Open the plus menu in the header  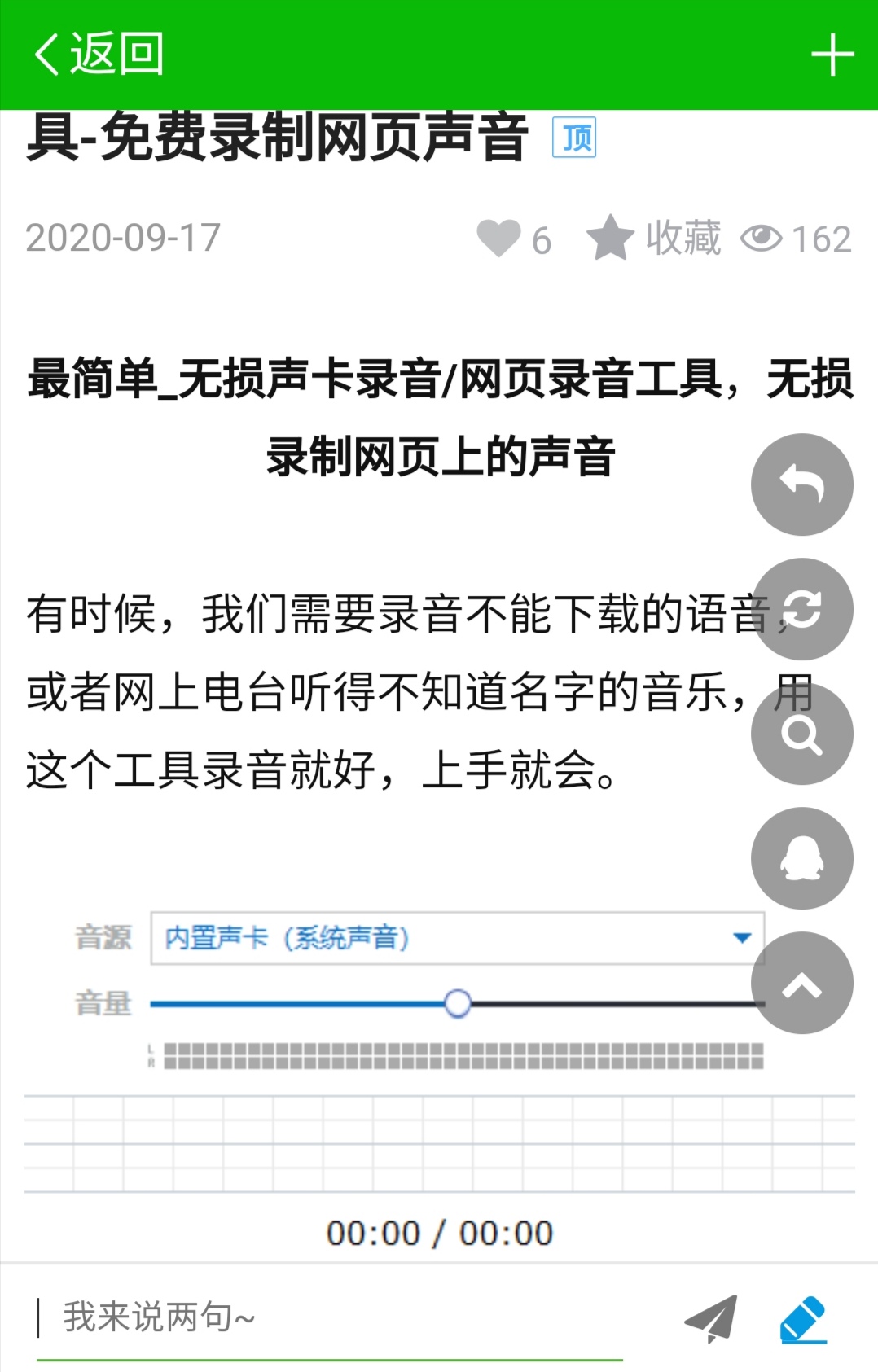pyautogui.click(x=832, y=55)
